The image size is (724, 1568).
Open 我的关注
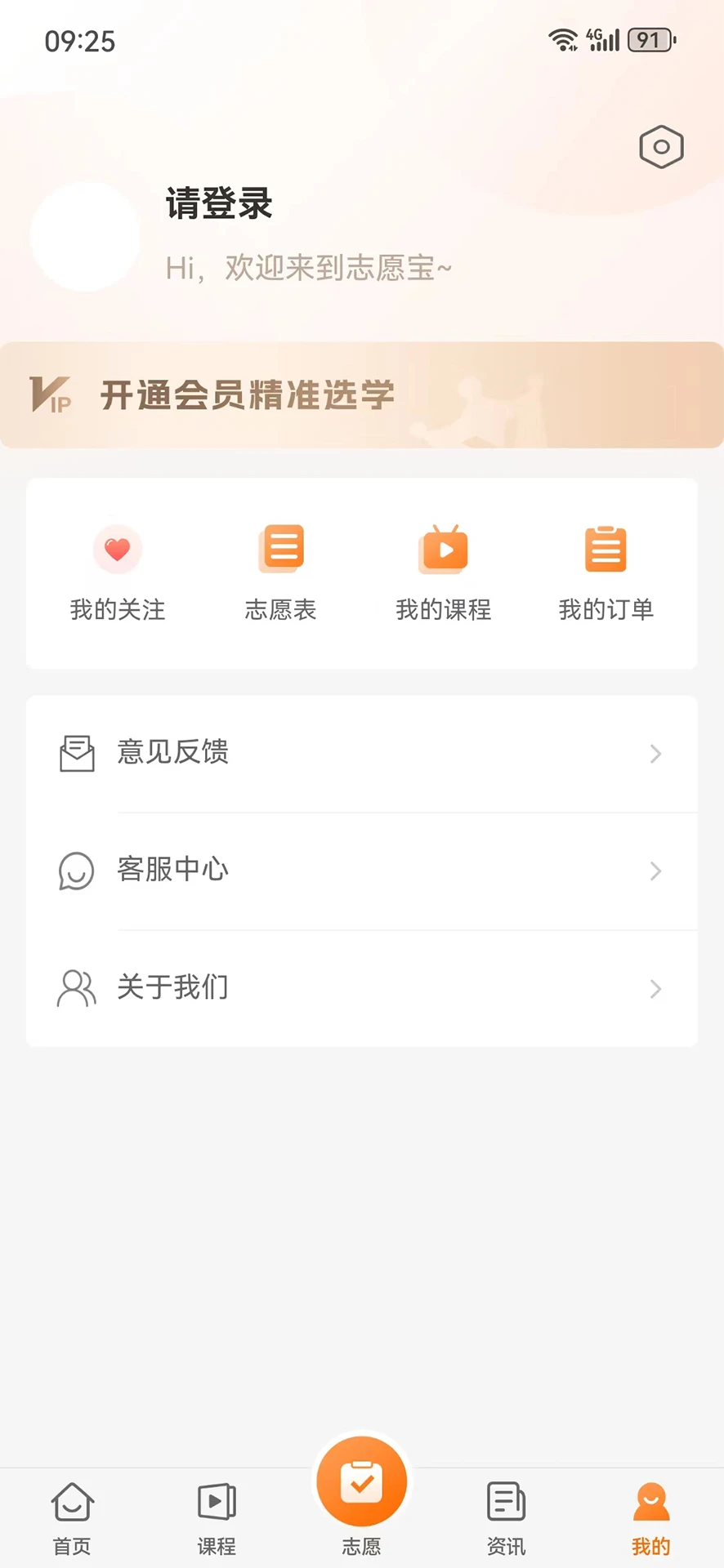point(118,572)
